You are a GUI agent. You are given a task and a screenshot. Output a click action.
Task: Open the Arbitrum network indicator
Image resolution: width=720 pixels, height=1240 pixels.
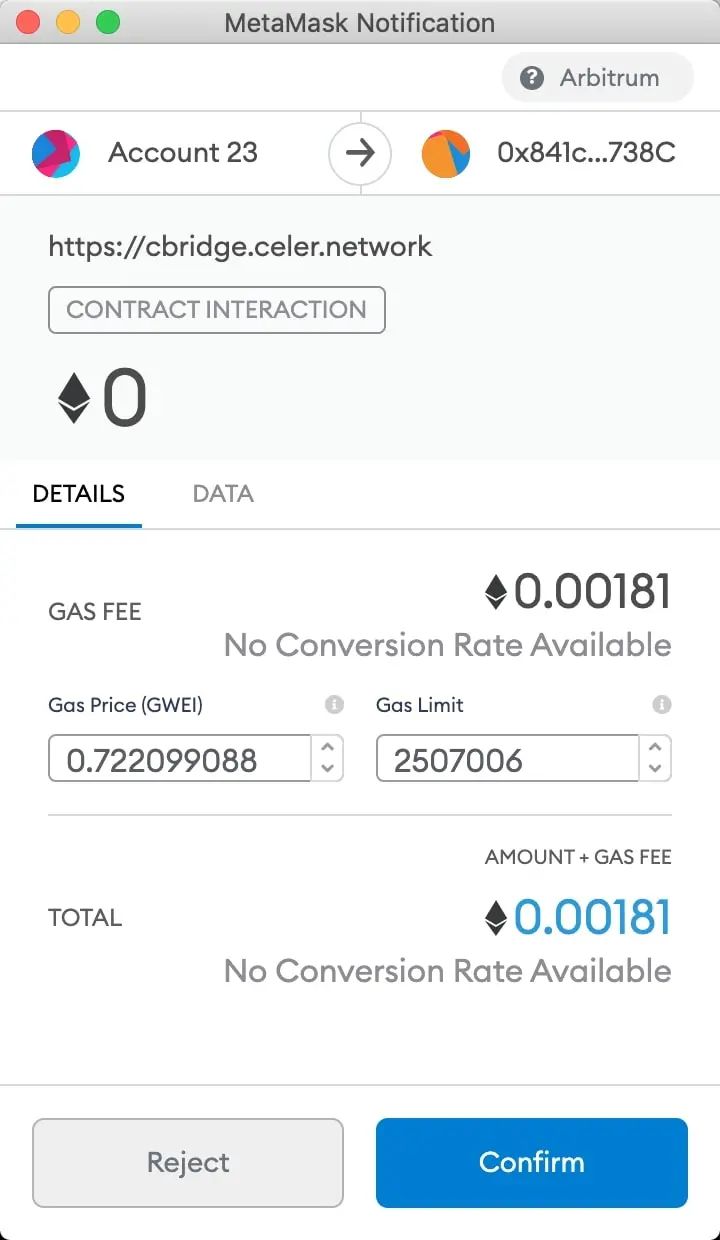pyautogui.click(x=597, y=77)
